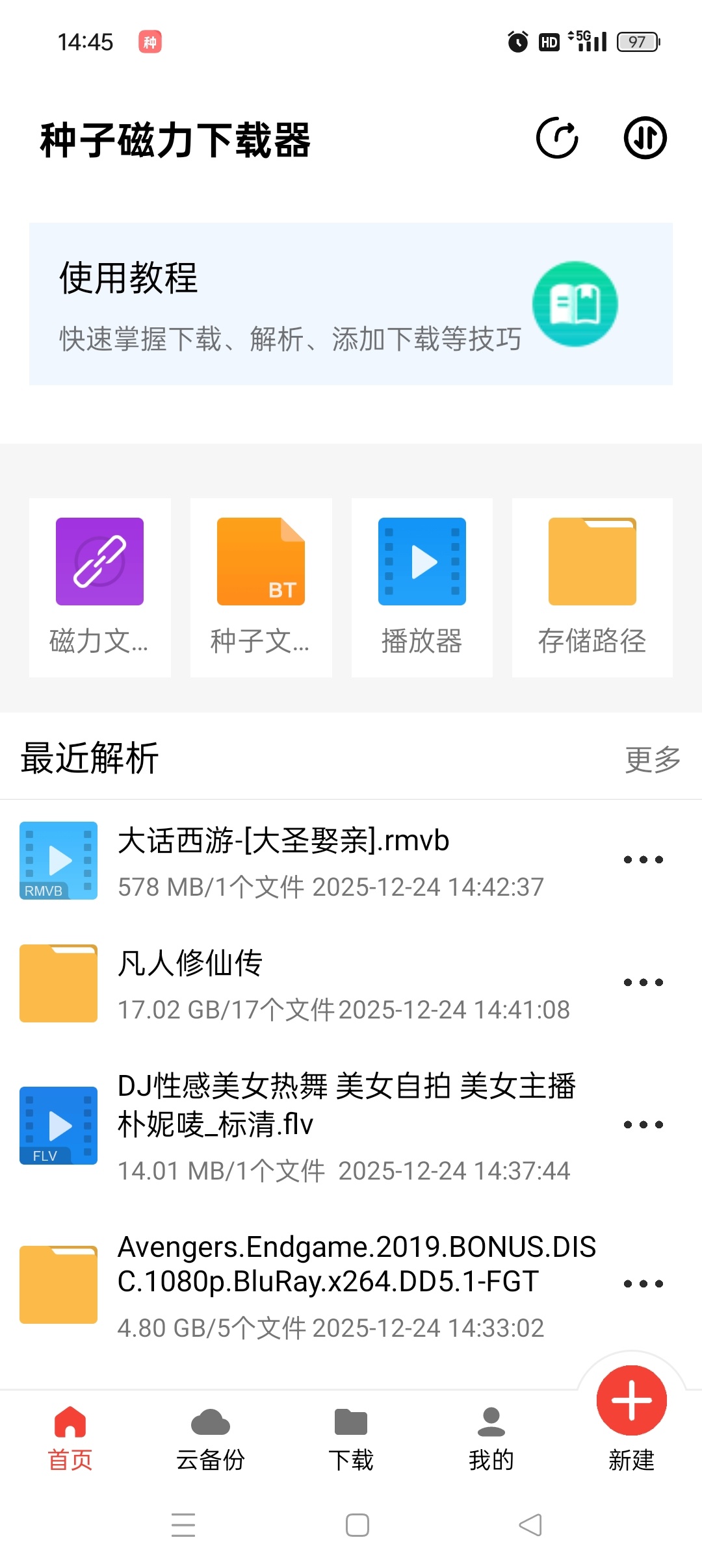This screenshot has height=1568, width=702.
Task: Tap the red 新建 plus button
Action: point(631,1400)
